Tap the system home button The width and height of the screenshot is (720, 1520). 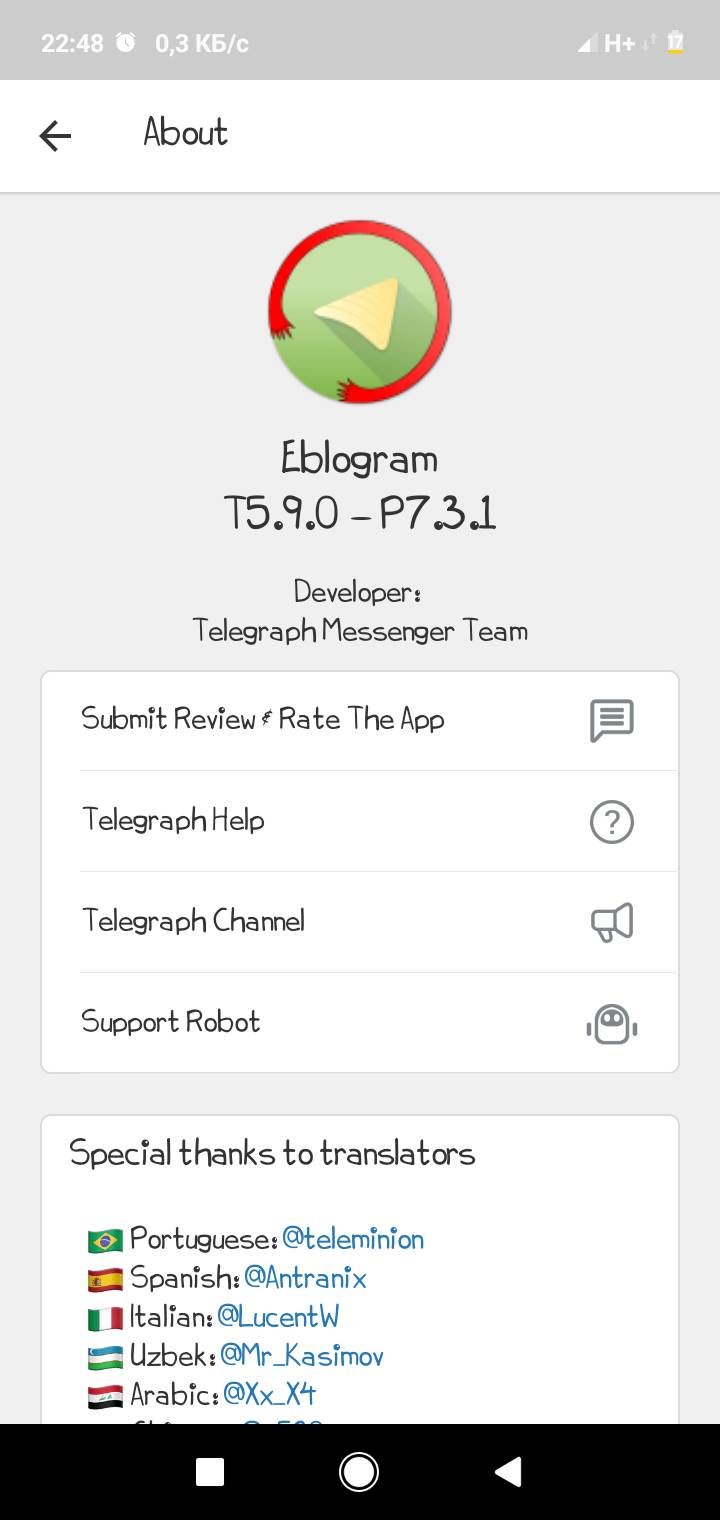359,1471
